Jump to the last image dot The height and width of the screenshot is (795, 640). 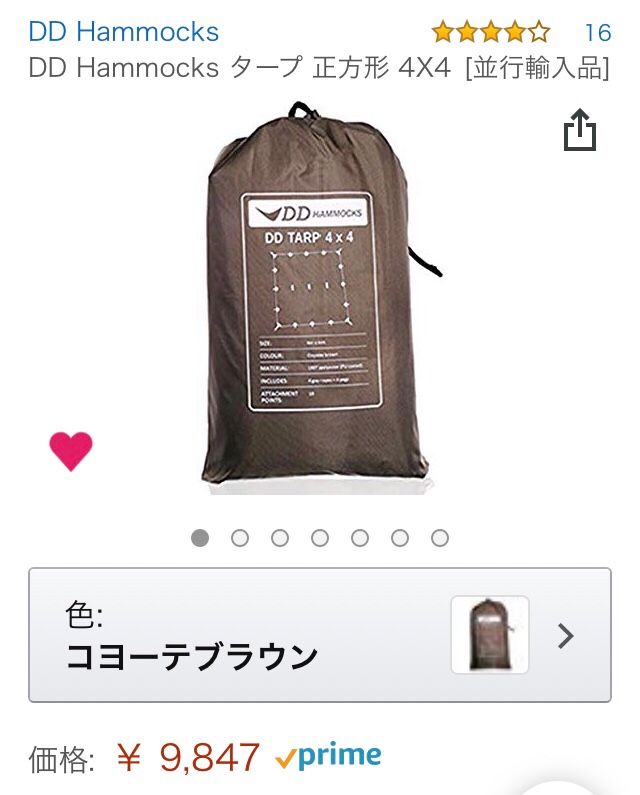[x=440, y=538]
